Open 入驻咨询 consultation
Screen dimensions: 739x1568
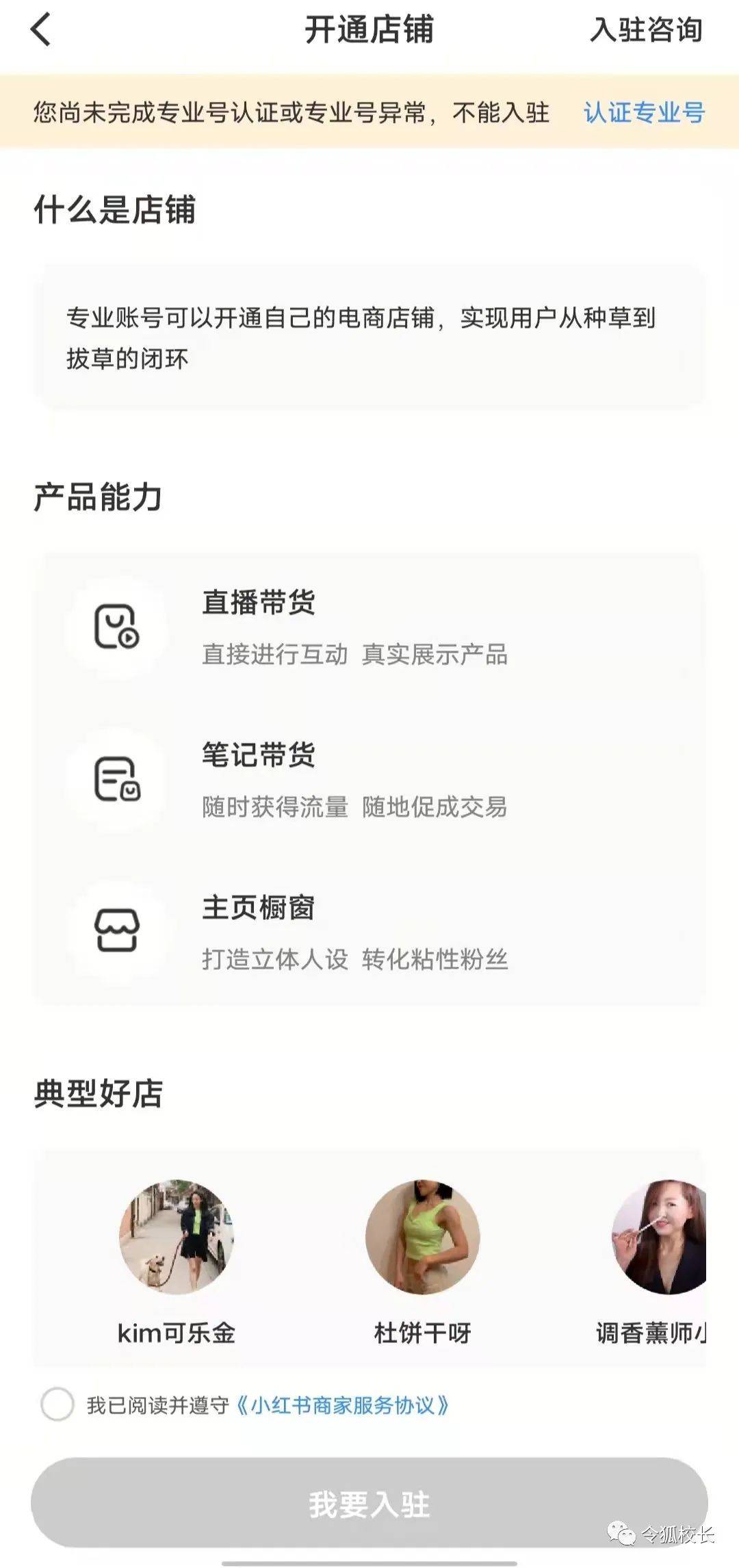click(646, 31)
